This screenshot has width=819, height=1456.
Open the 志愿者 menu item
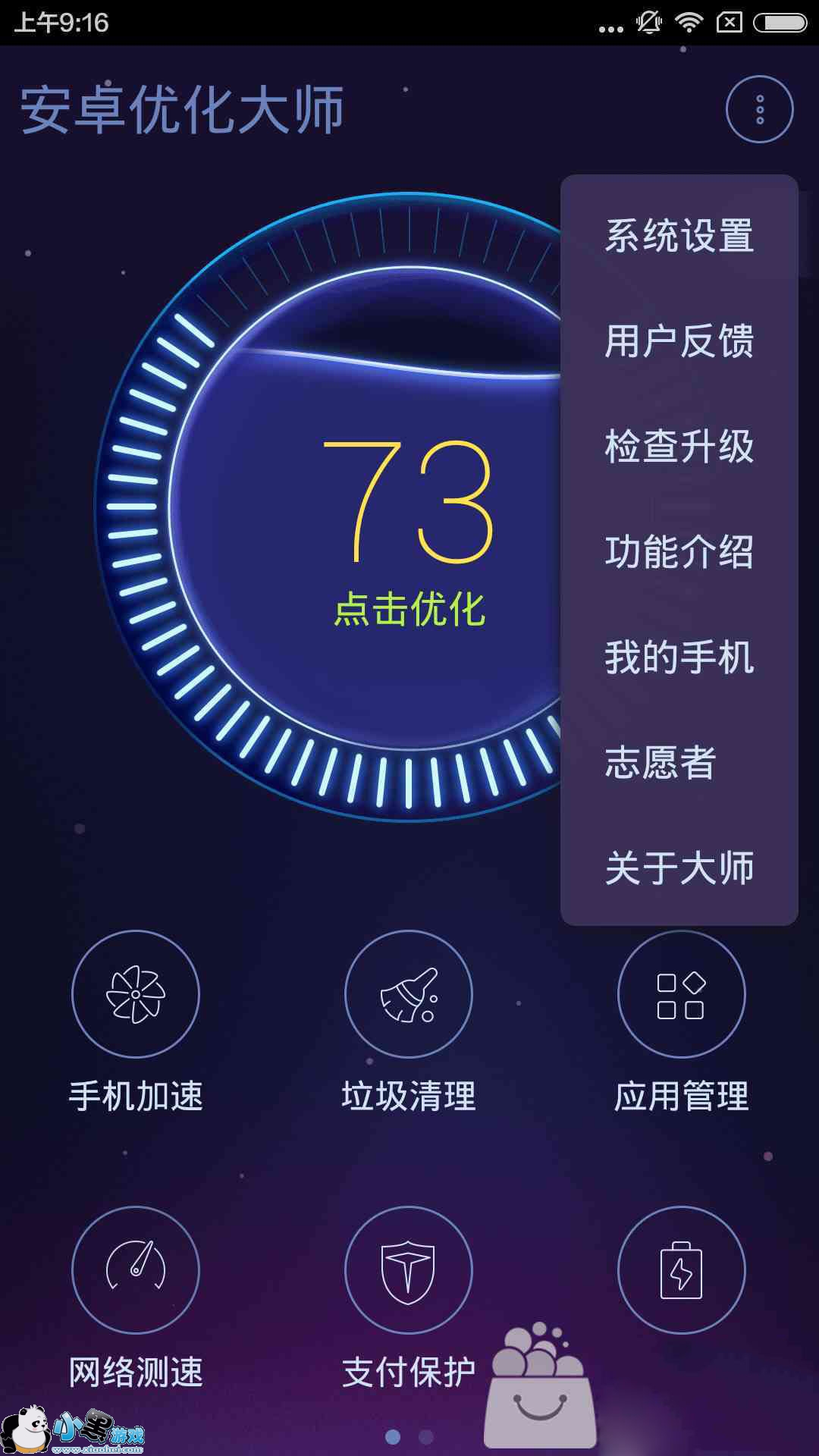point(660,763)
